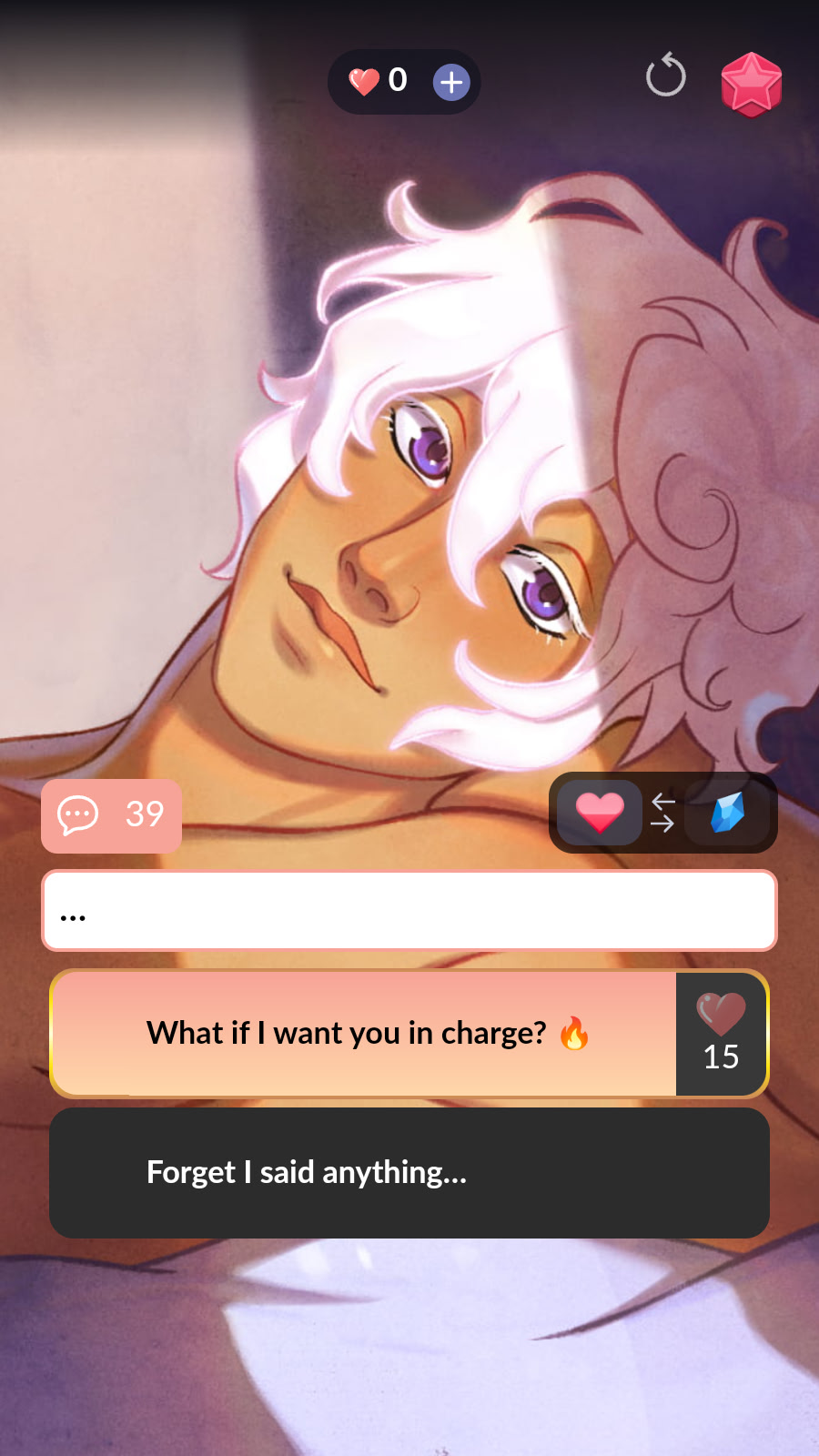Tap the circular replay arrow icon

(x=665, y=76)
